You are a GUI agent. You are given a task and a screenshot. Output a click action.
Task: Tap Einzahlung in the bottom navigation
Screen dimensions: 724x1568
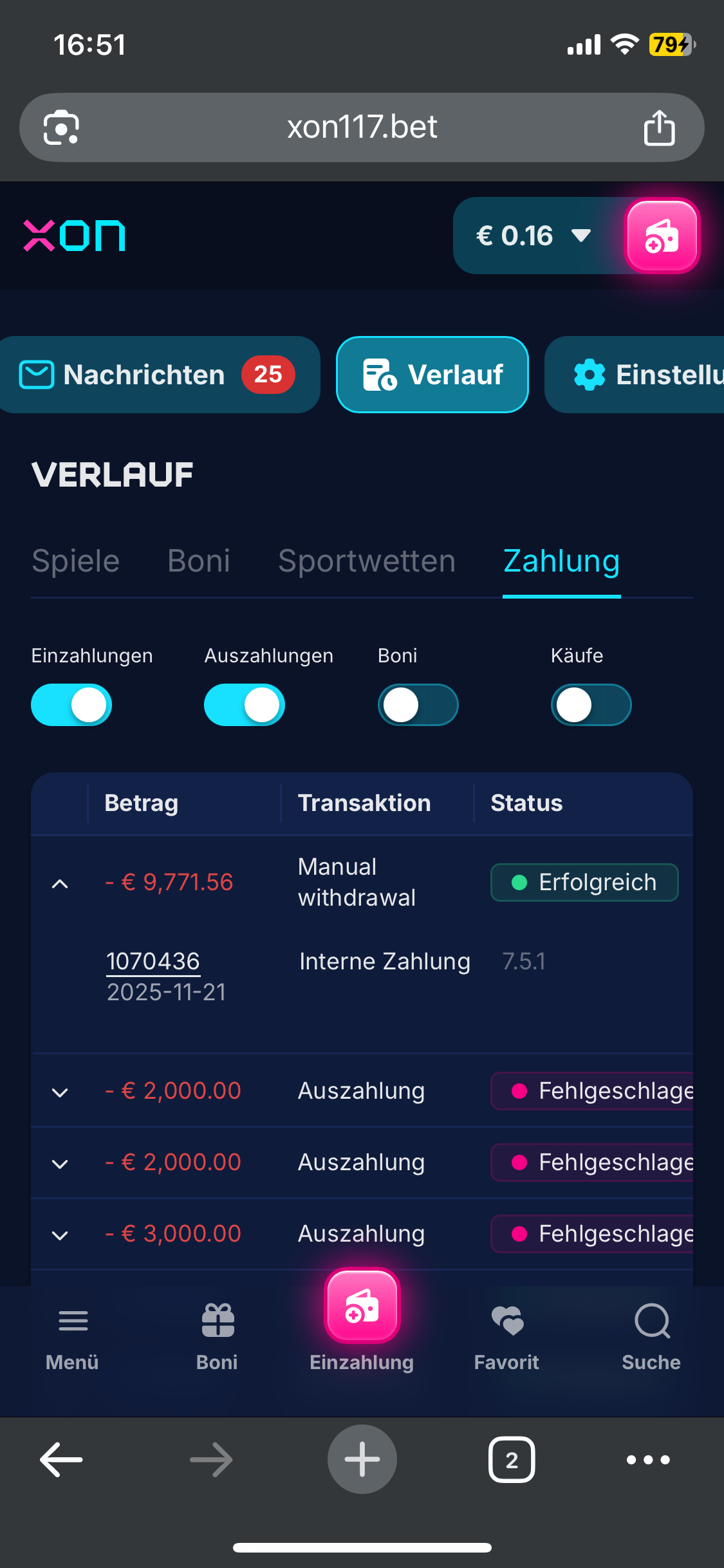(362, 1320)
